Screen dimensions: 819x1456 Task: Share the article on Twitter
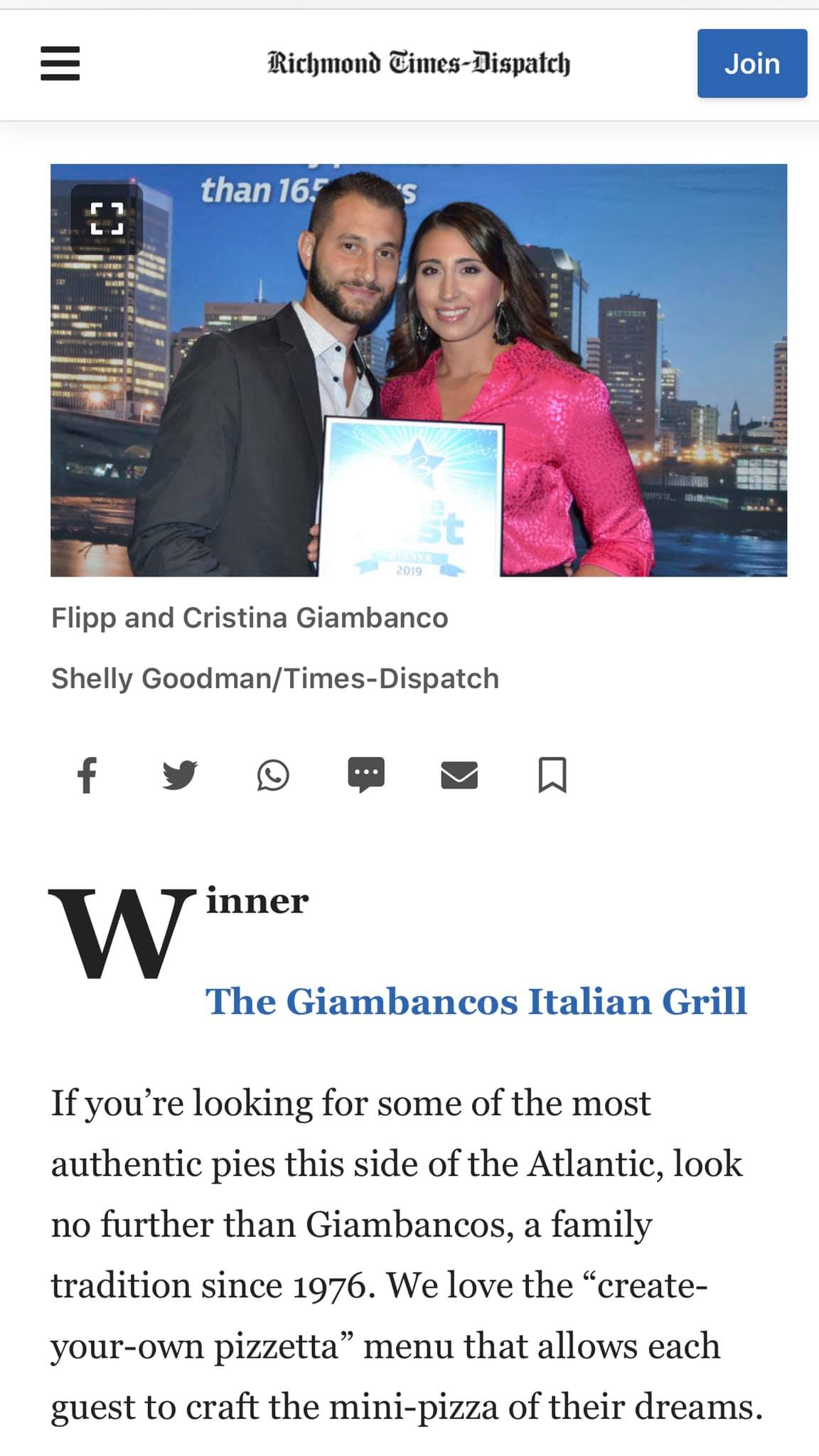pyautogui.click(x=179, y=775)
